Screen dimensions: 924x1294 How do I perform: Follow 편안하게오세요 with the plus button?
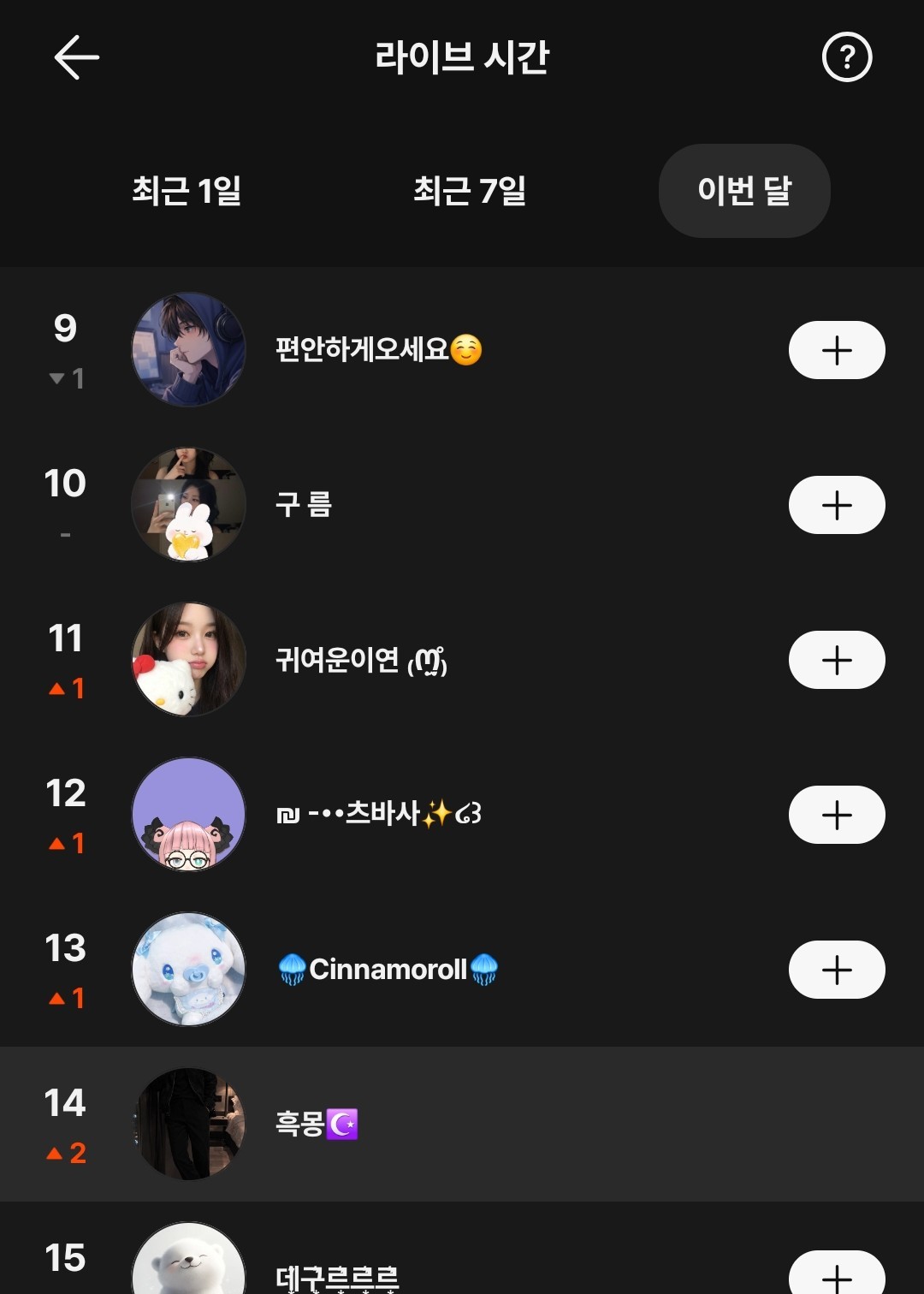(x=836, y=350)
